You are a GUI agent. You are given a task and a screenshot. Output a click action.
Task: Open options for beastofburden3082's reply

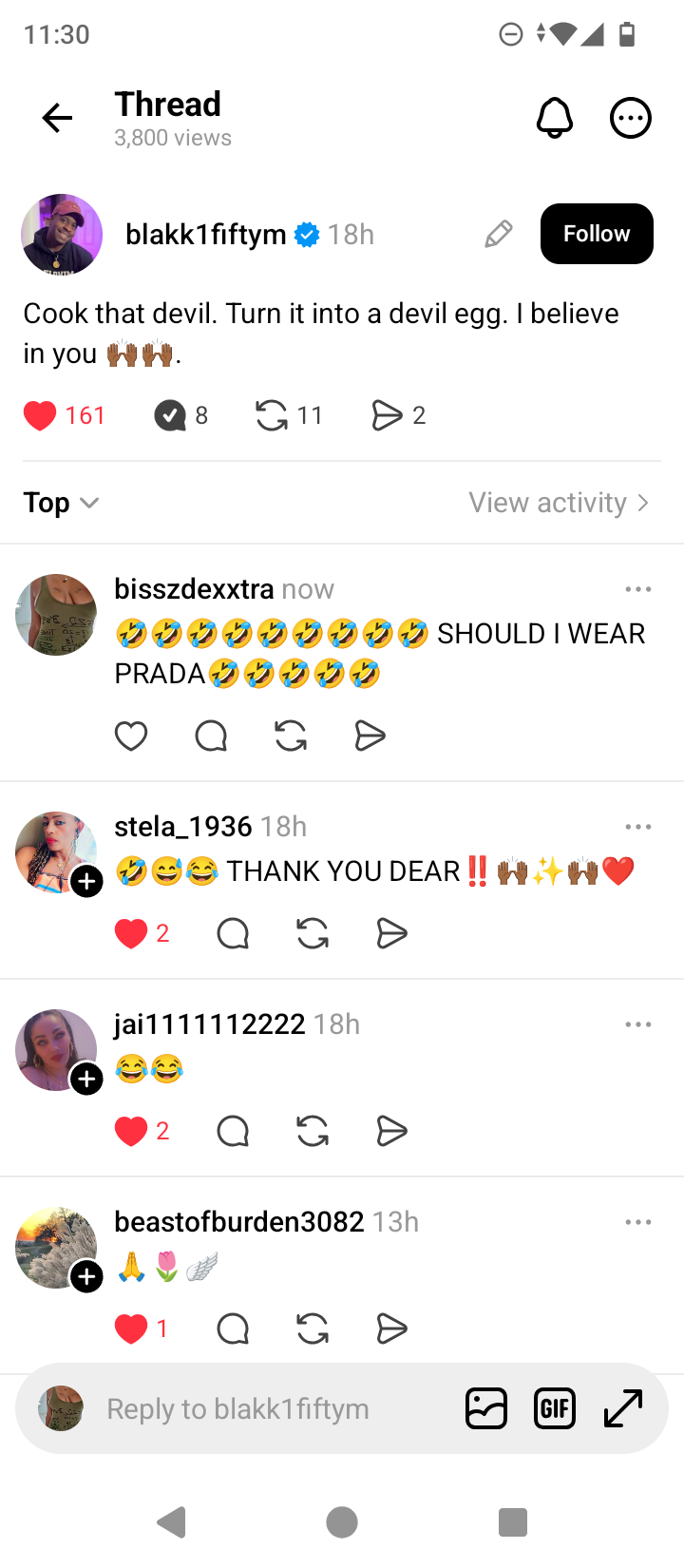[x=637, y=1222]
